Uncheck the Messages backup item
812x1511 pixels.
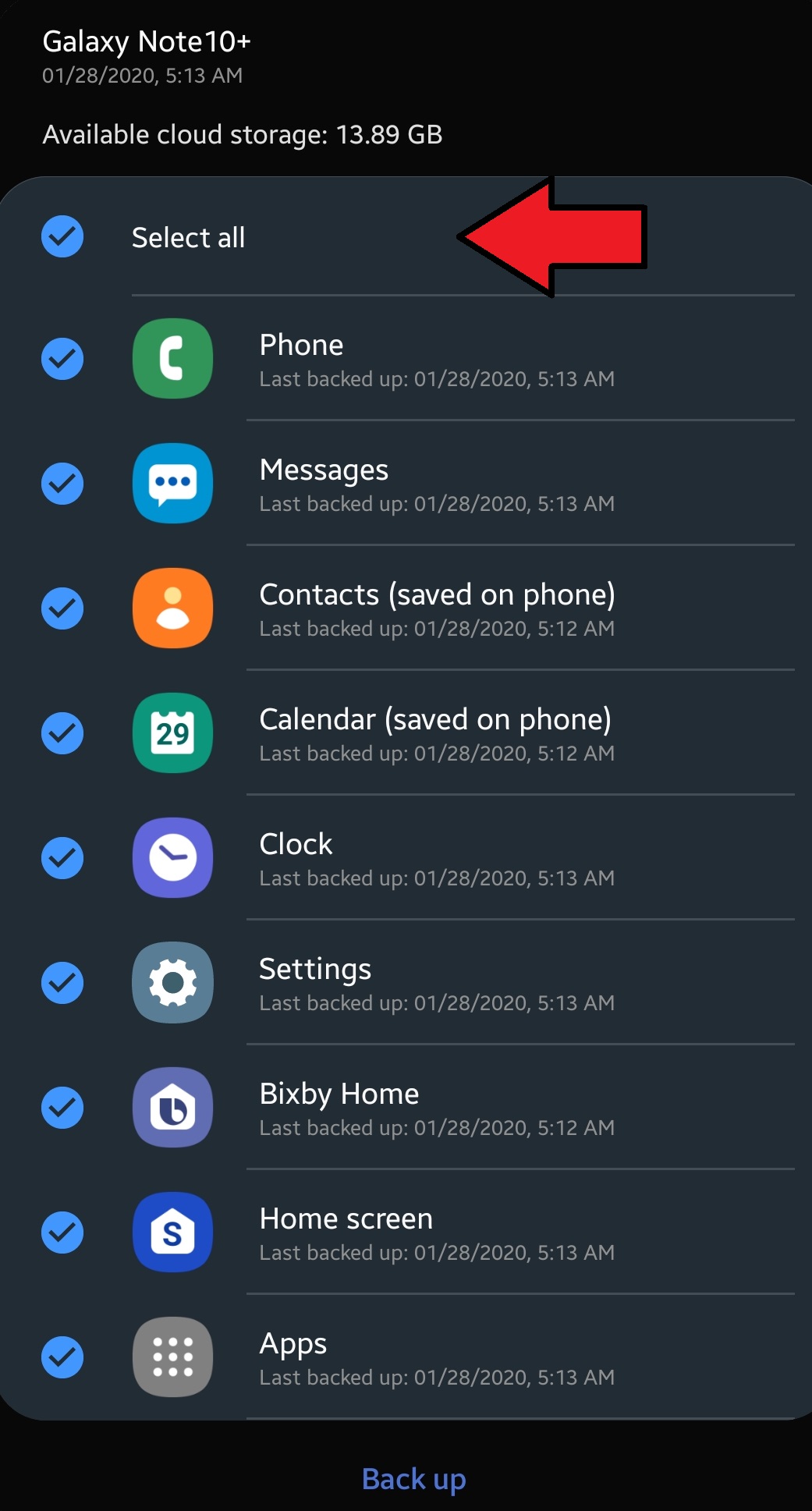pos(62,484)
